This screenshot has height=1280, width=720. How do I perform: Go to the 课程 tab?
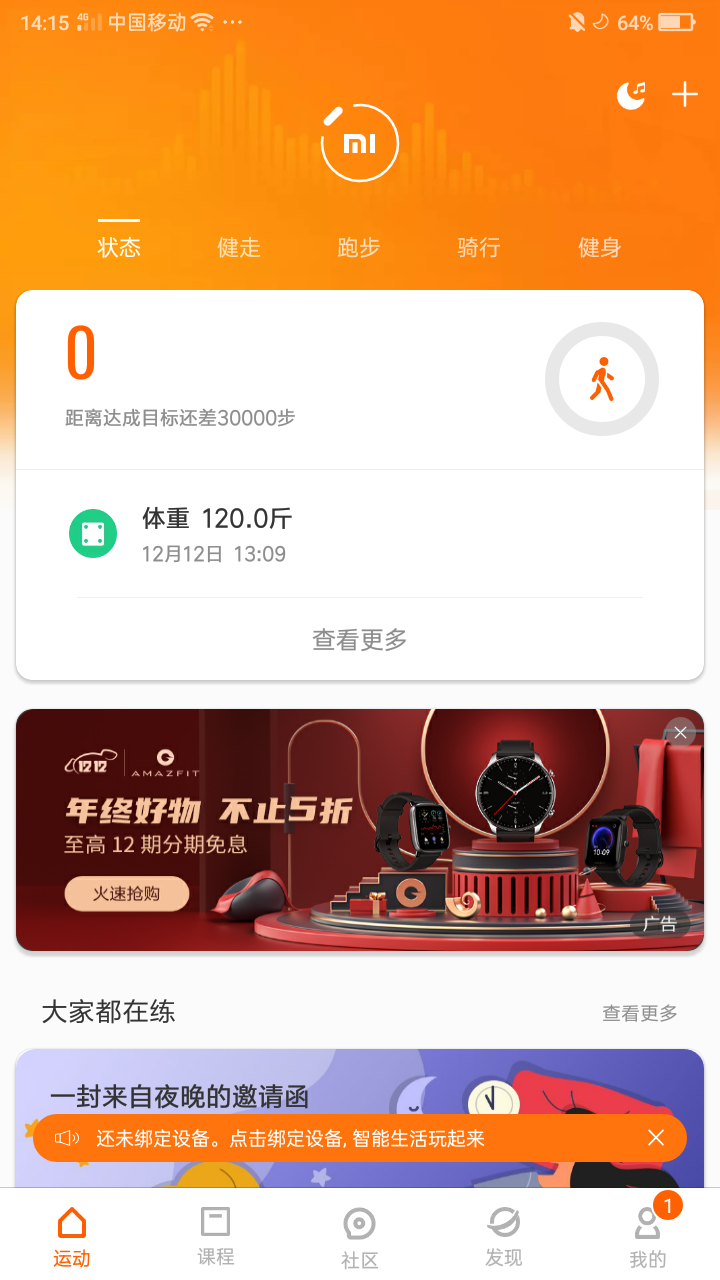click(216, 1236)
